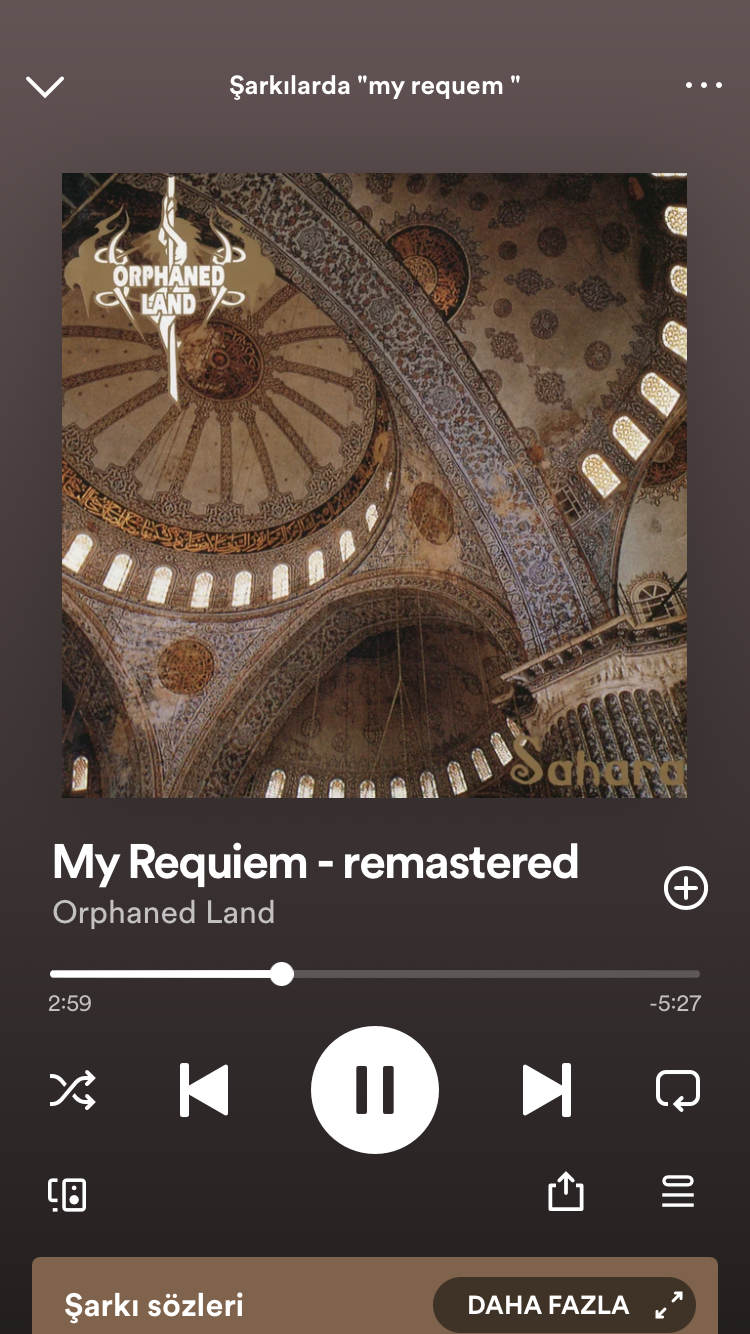The image size is (750, 1334).
Task: Tap the playback progress bar
Action: [374, 974]
